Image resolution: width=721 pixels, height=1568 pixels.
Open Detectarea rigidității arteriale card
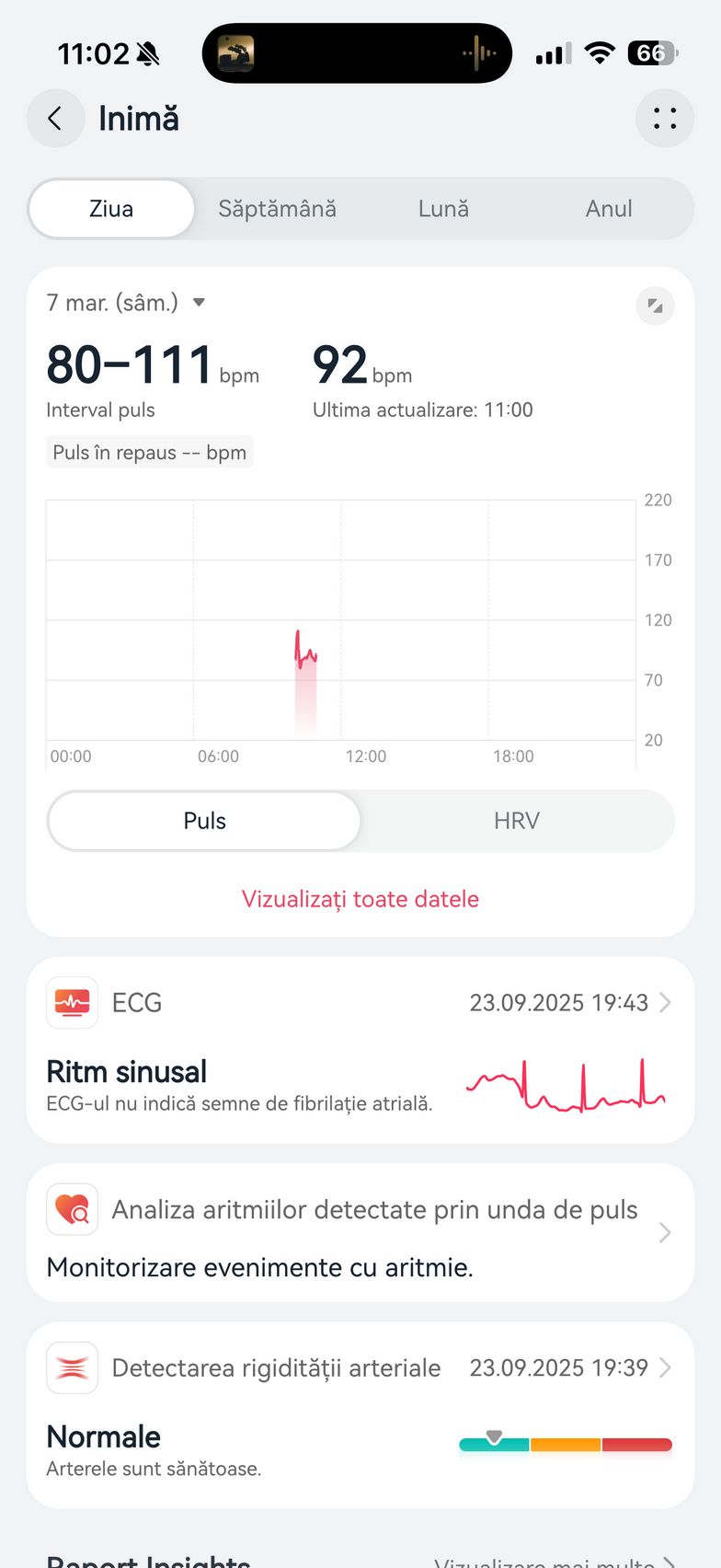360,1414
